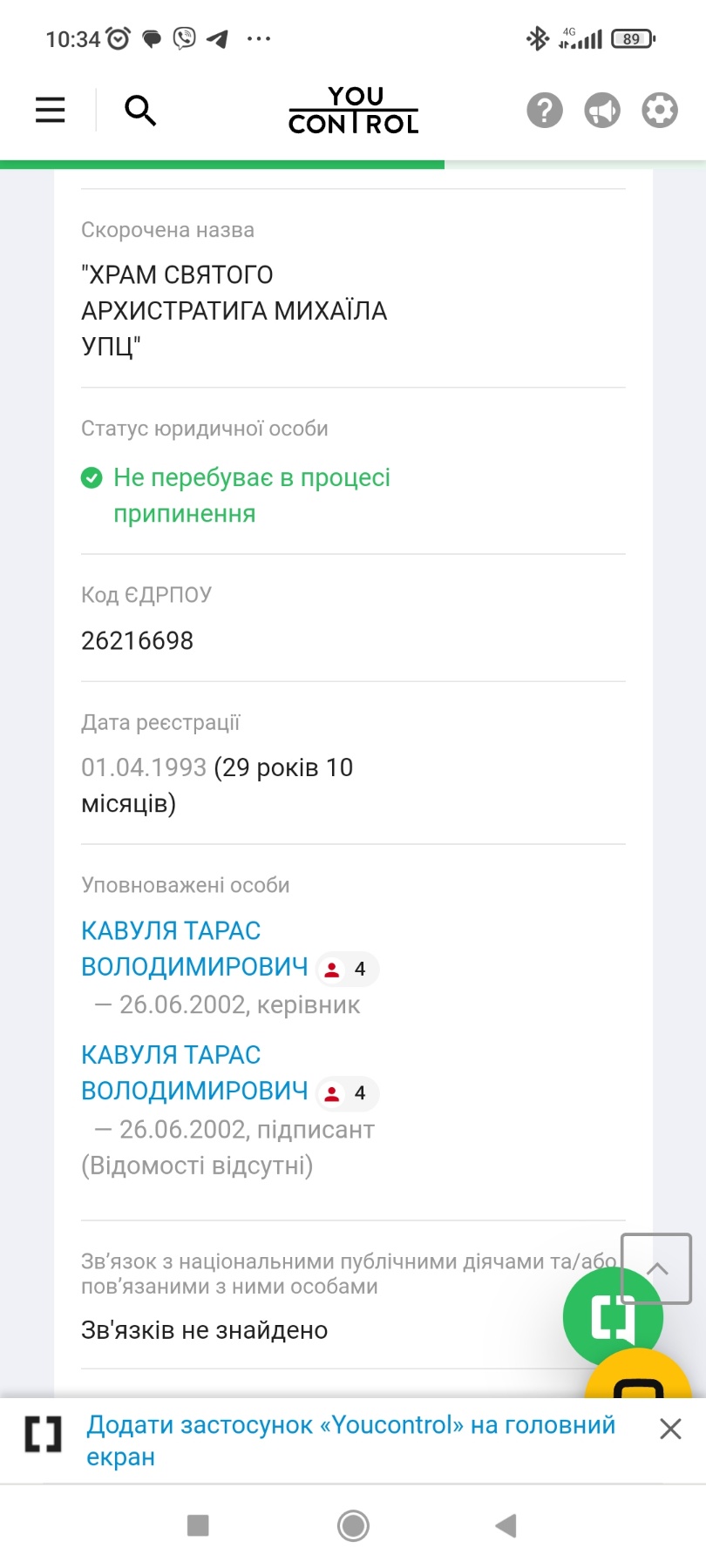This screenshot has height=1568, width=706.
Task: Tap the connections badge next to керівник
Action: (x=347, y=969)
